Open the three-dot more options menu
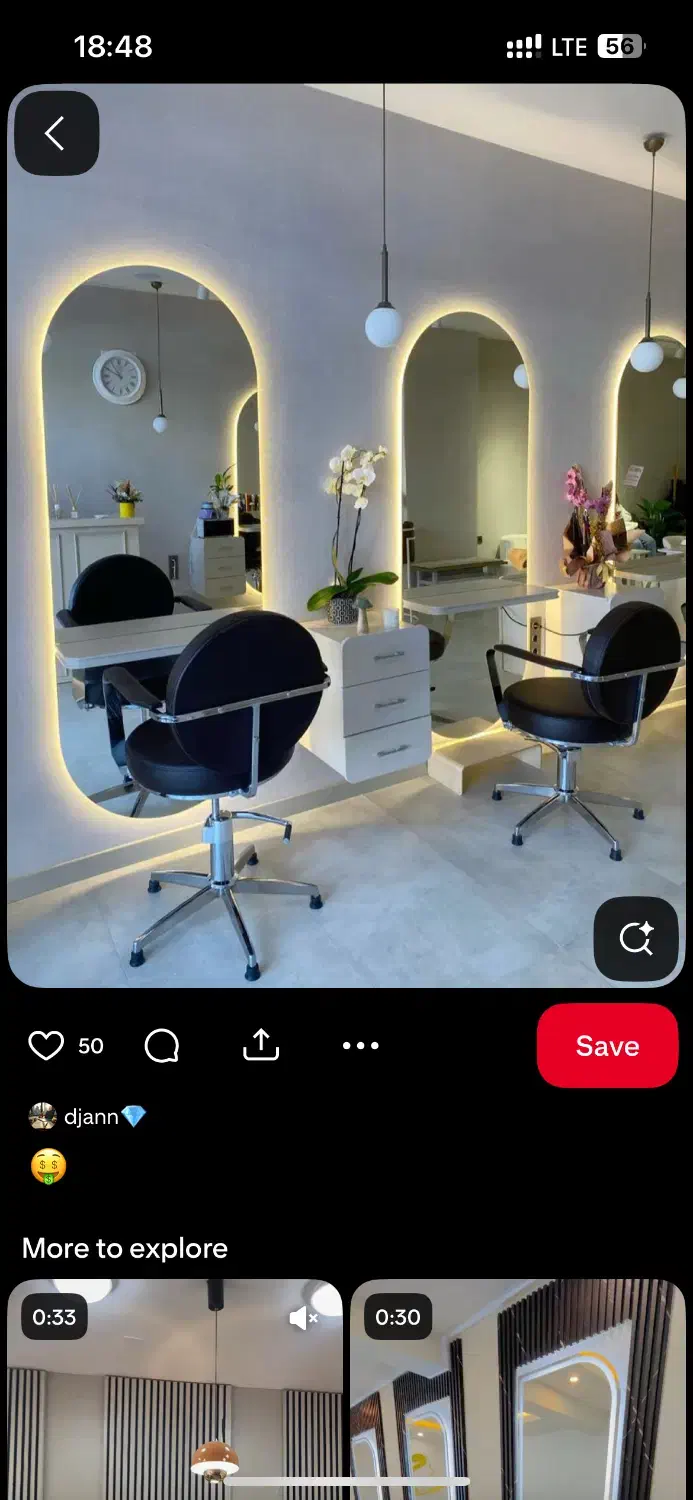The height and width of the screenshot is (1500, 693). (360, 1046)
